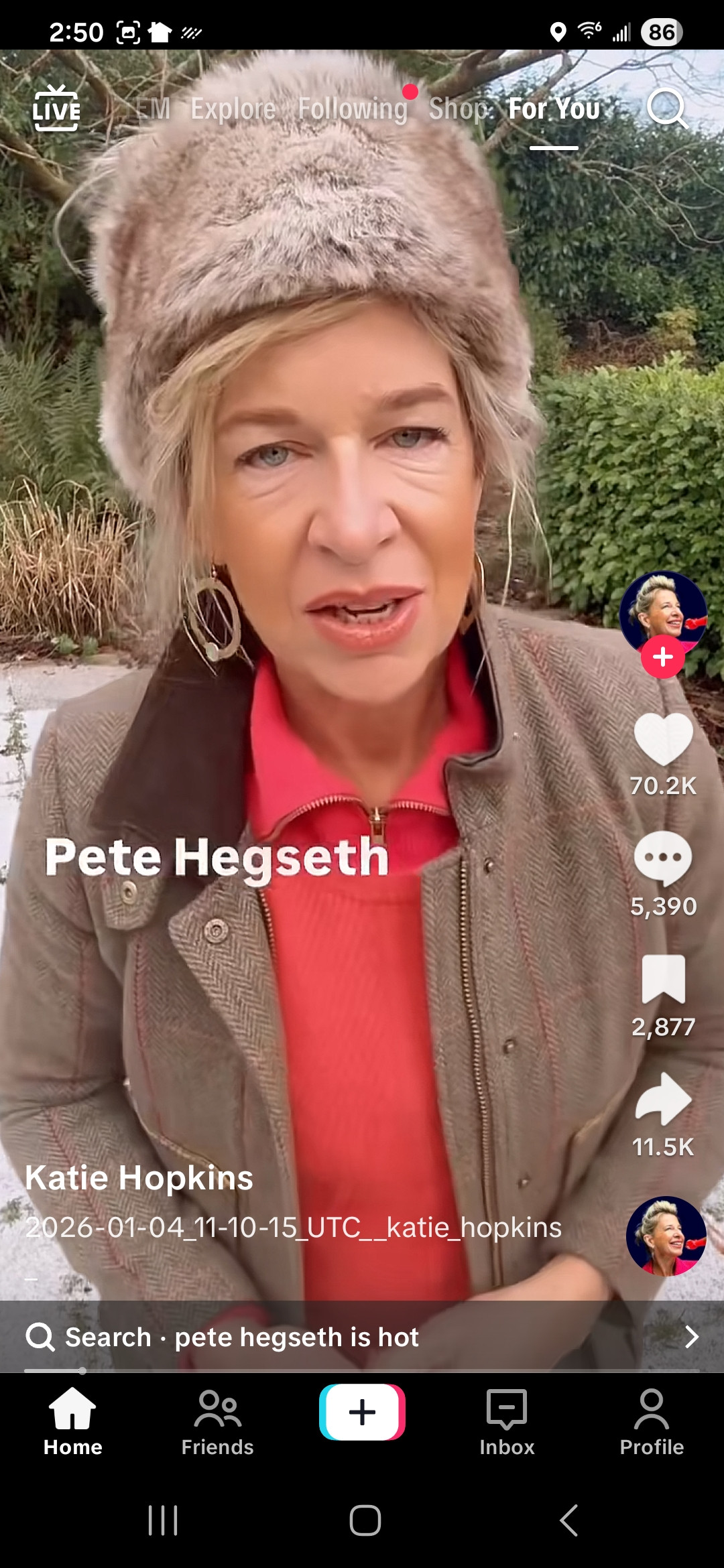Follow Katie Hopkins via plus badge

(x=662, y=657)
